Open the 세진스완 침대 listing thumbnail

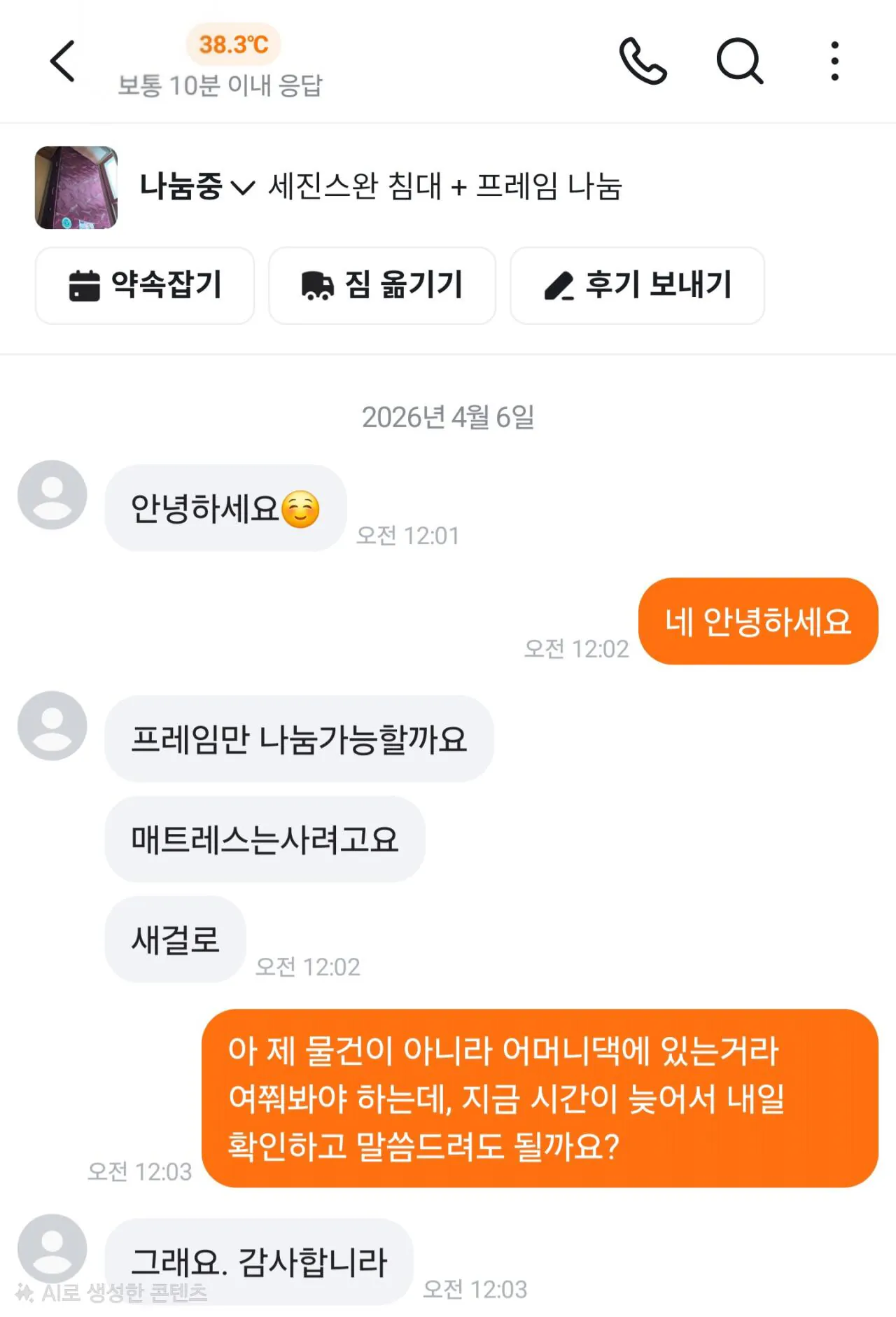click(76, 188)
